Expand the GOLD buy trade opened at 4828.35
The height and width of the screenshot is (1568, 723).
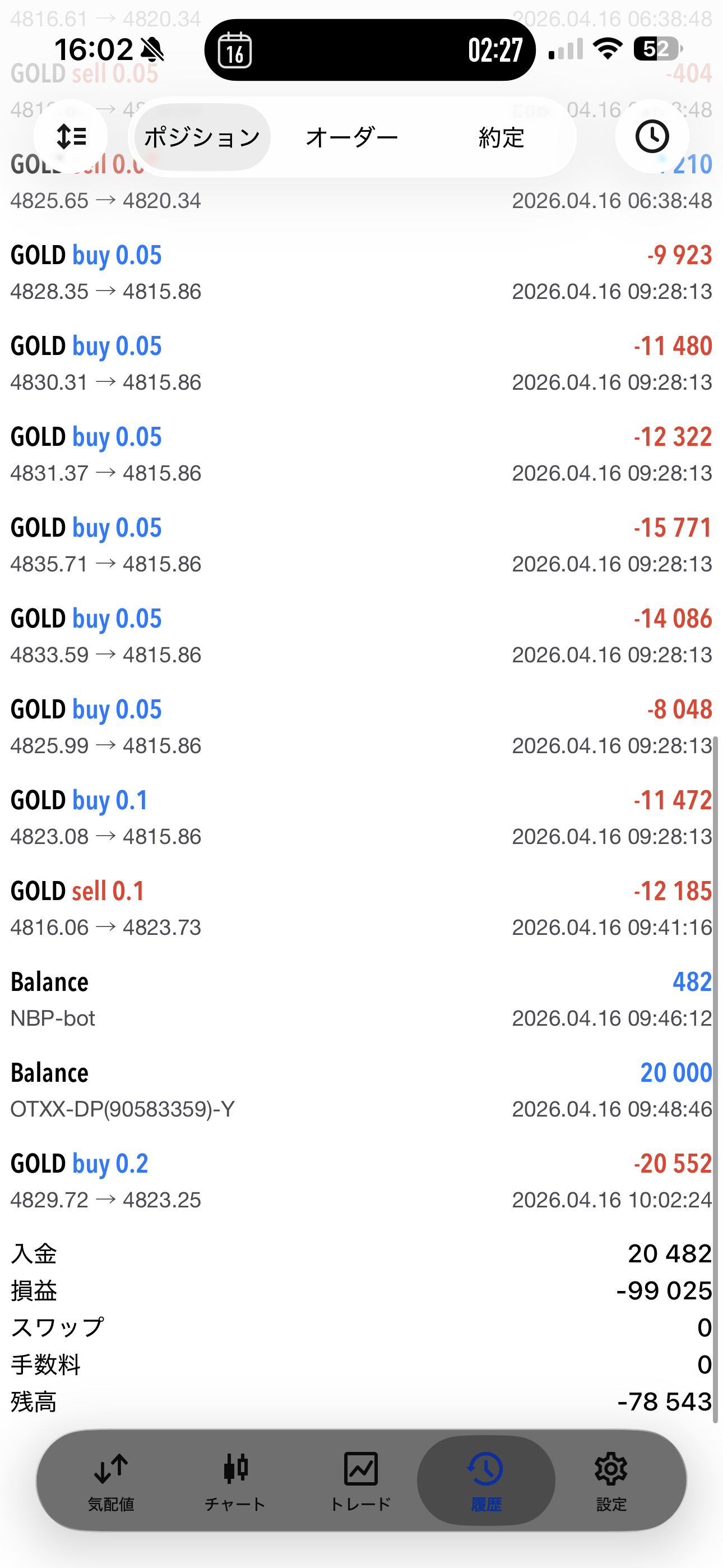[x=361, y=272]
